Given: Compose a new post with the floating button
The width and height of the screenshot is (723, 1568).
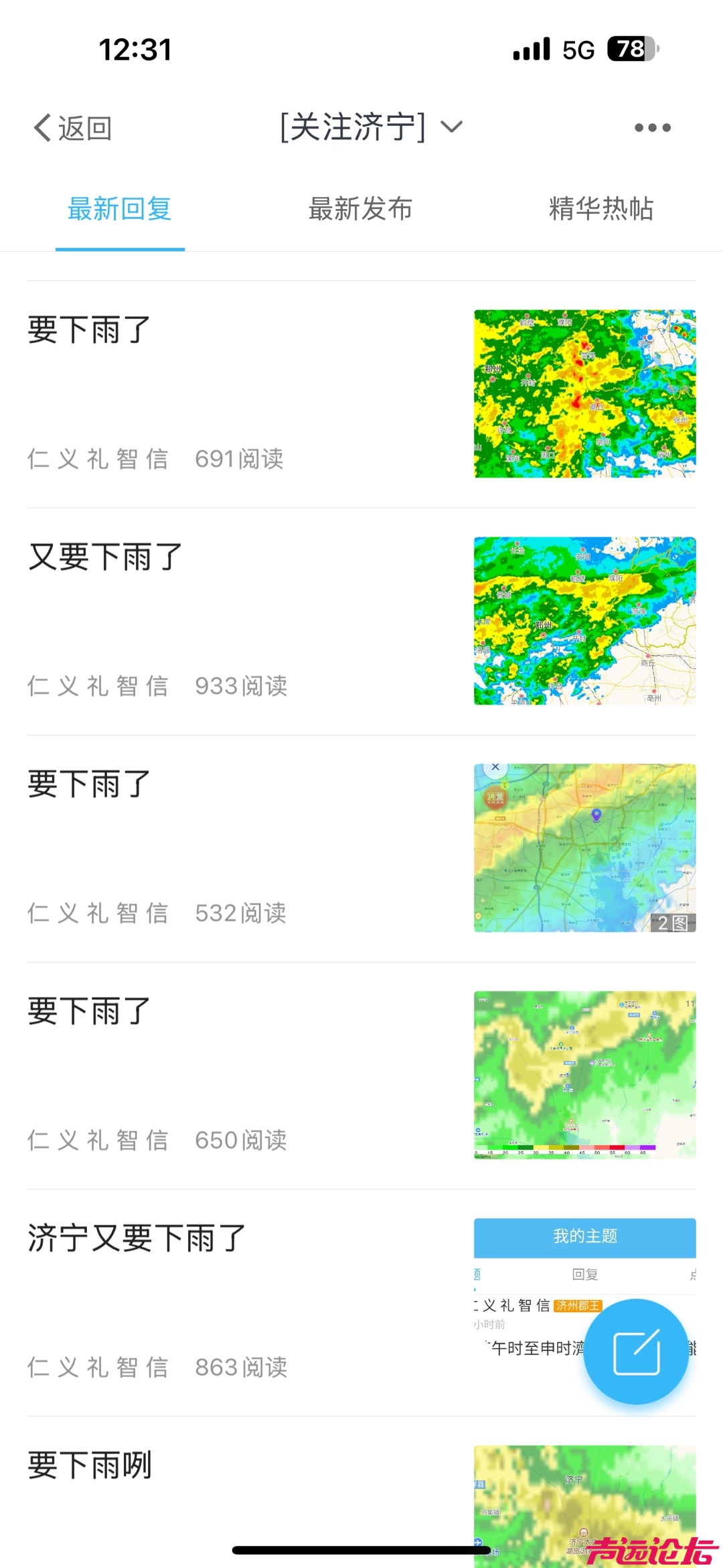Looking at the screenshot, I should [x=636, y=1351].
